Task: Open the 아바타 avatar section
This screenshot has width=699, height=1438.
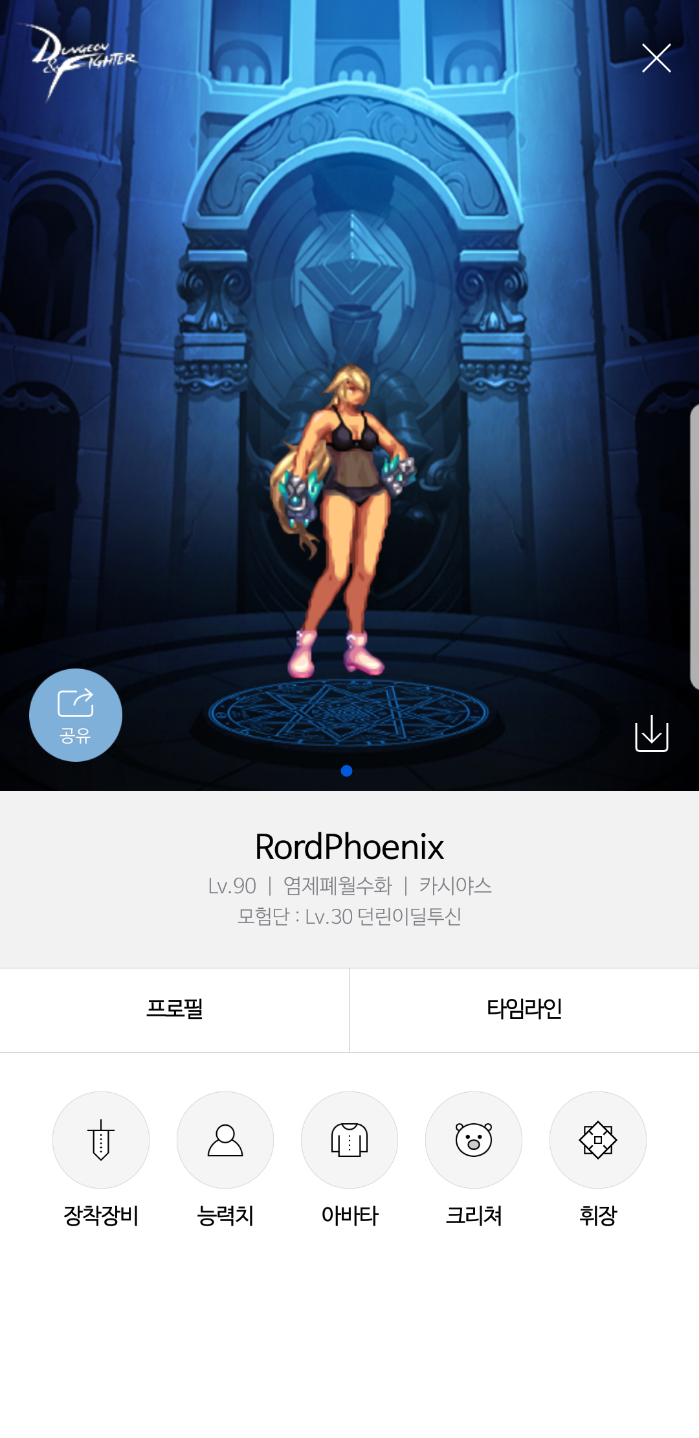Action: click(x=349, y=1140)
